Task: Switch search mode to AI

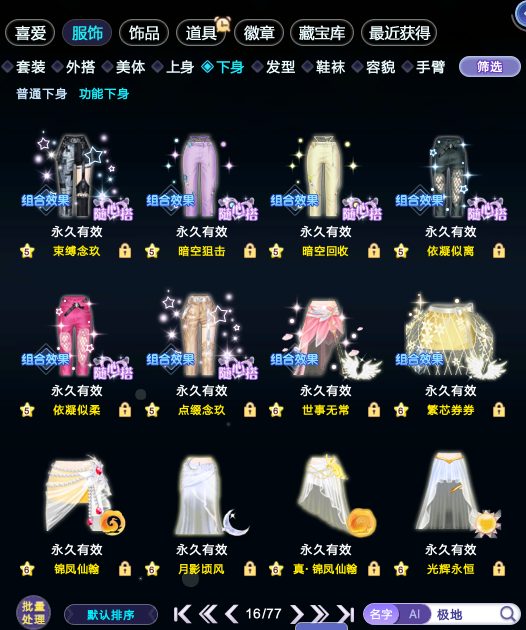Action: (415, 614)
